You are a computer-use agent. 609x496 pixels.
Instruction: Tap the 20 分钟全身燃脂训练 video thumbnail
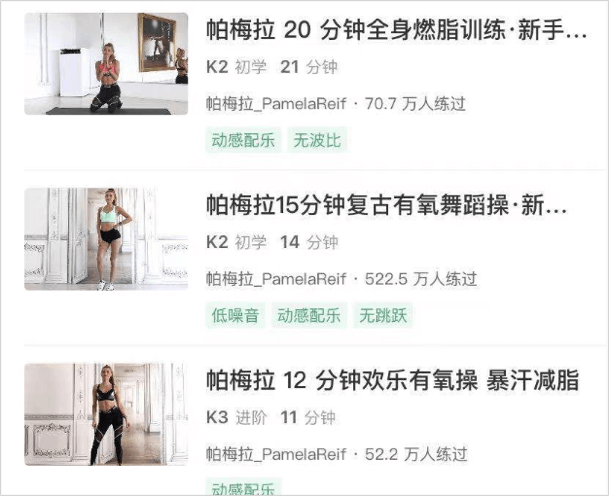[105, 64]
